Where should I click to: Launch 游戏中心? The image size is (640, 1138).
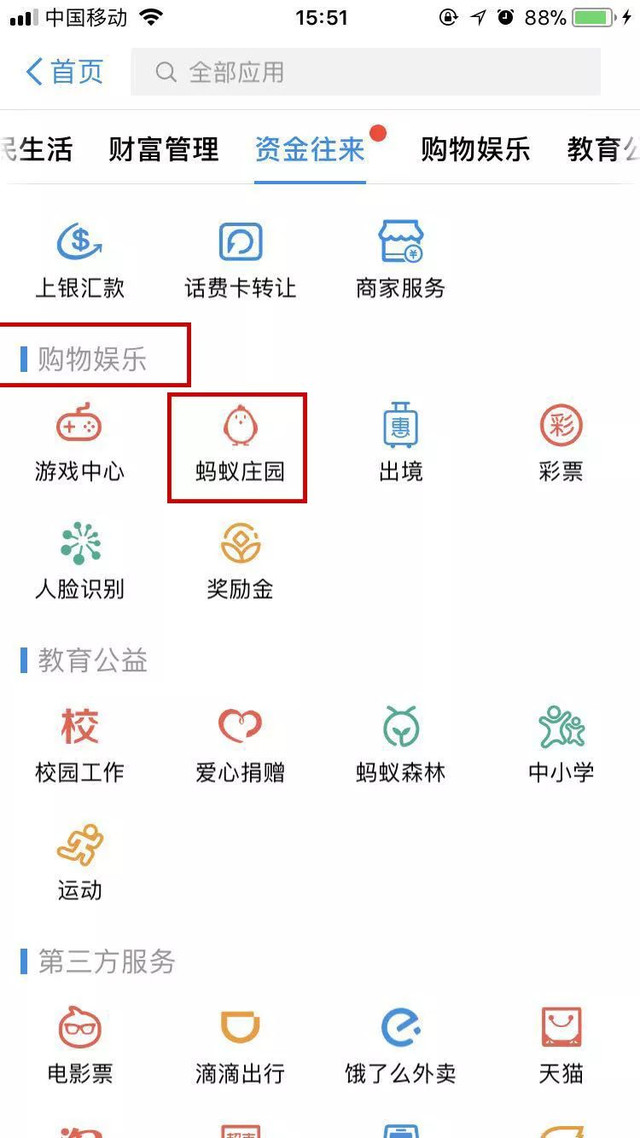[80, 443]
